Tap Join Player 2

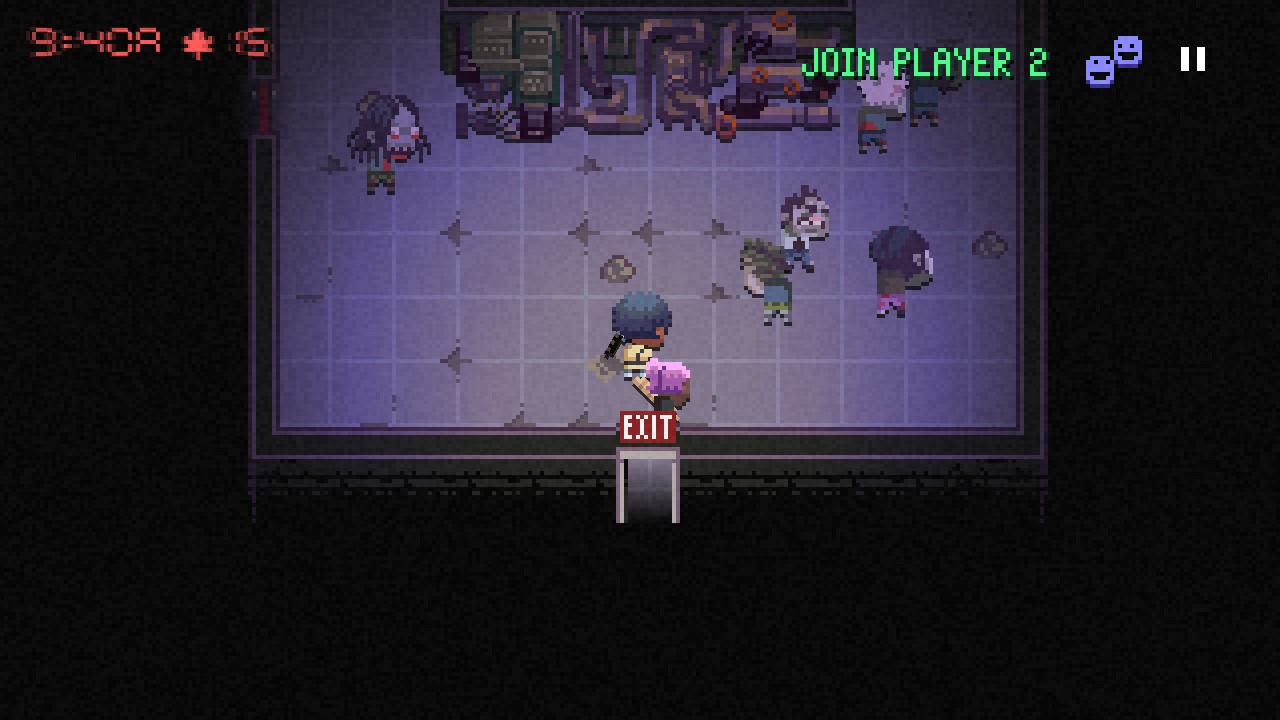tap(924, 64)
